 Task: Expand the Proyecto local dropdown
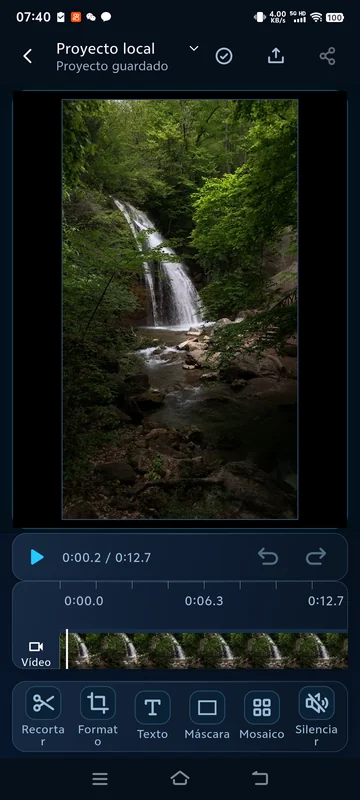194,48
